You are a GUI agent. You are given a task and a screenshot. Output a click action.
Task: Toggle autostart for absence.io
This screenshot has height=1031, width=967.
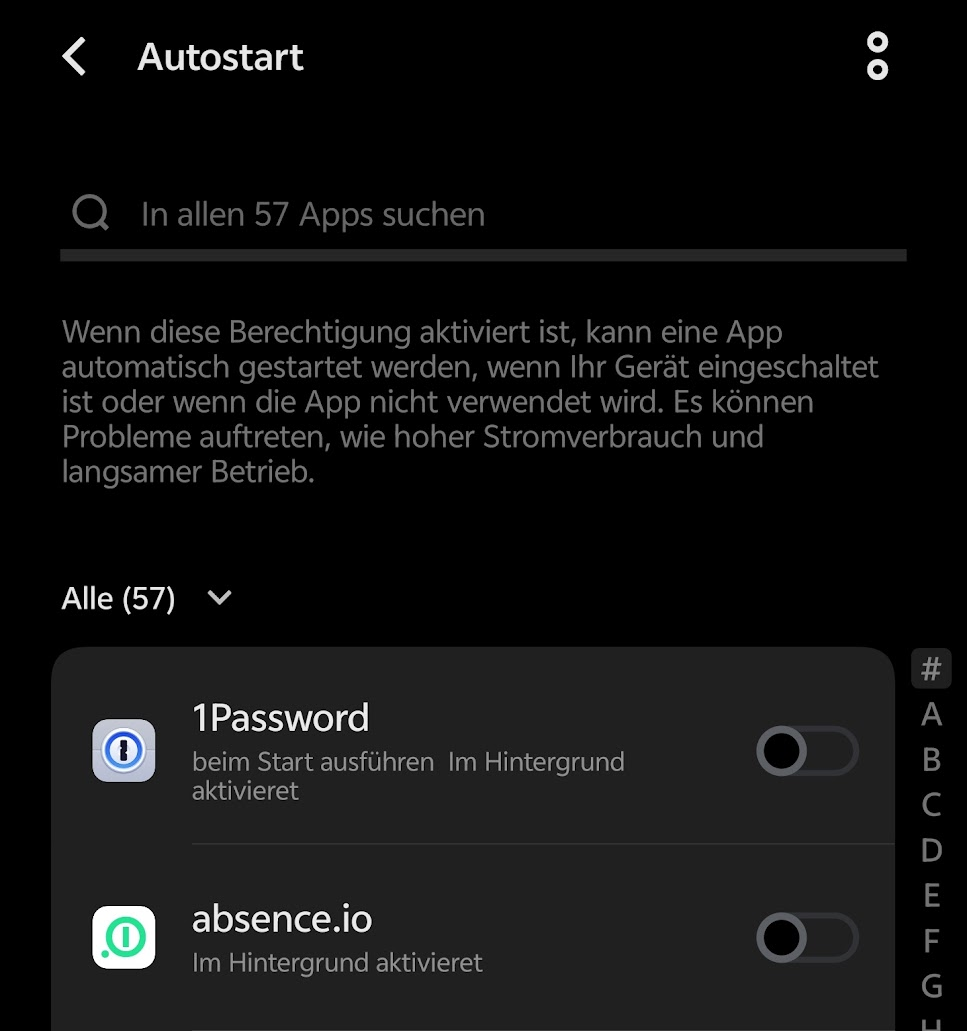pyautogui.click(x=807, y=938)
